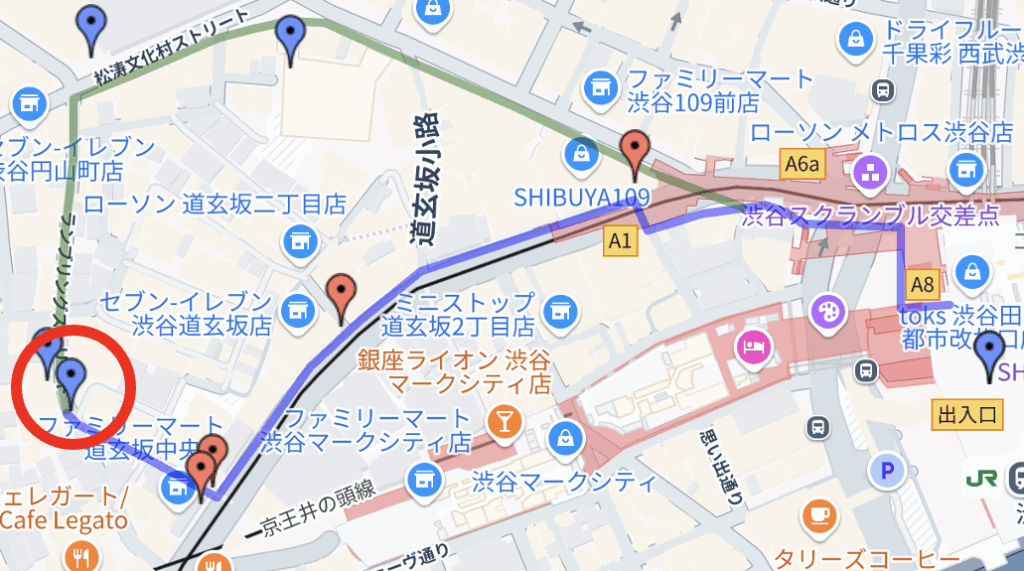Tap the A6a station exit marker
Screen dimensions: 1024x571
[802, 165]
